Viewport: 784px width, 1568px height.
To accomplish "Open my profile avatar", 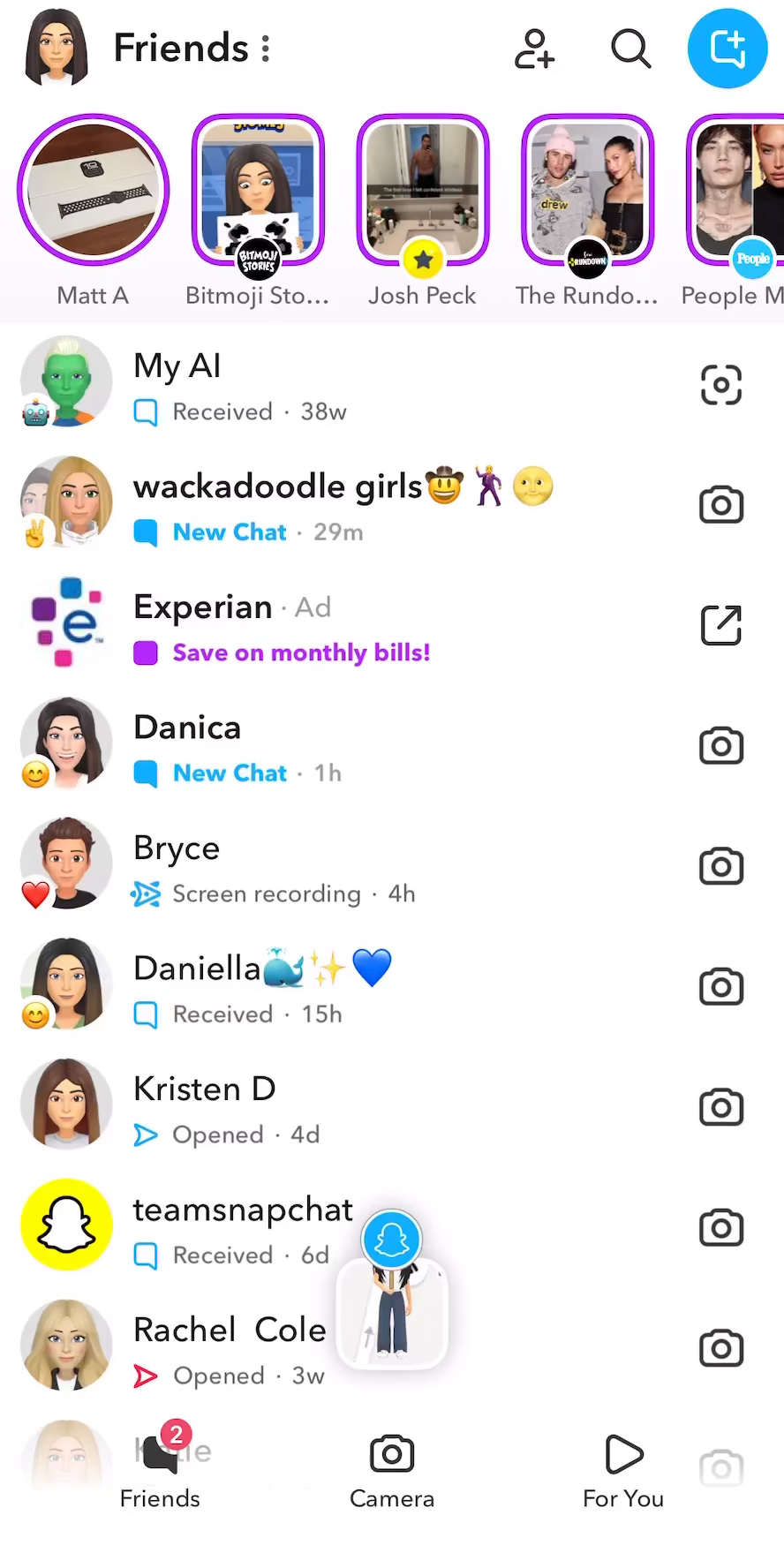I will tap(57, 49).
